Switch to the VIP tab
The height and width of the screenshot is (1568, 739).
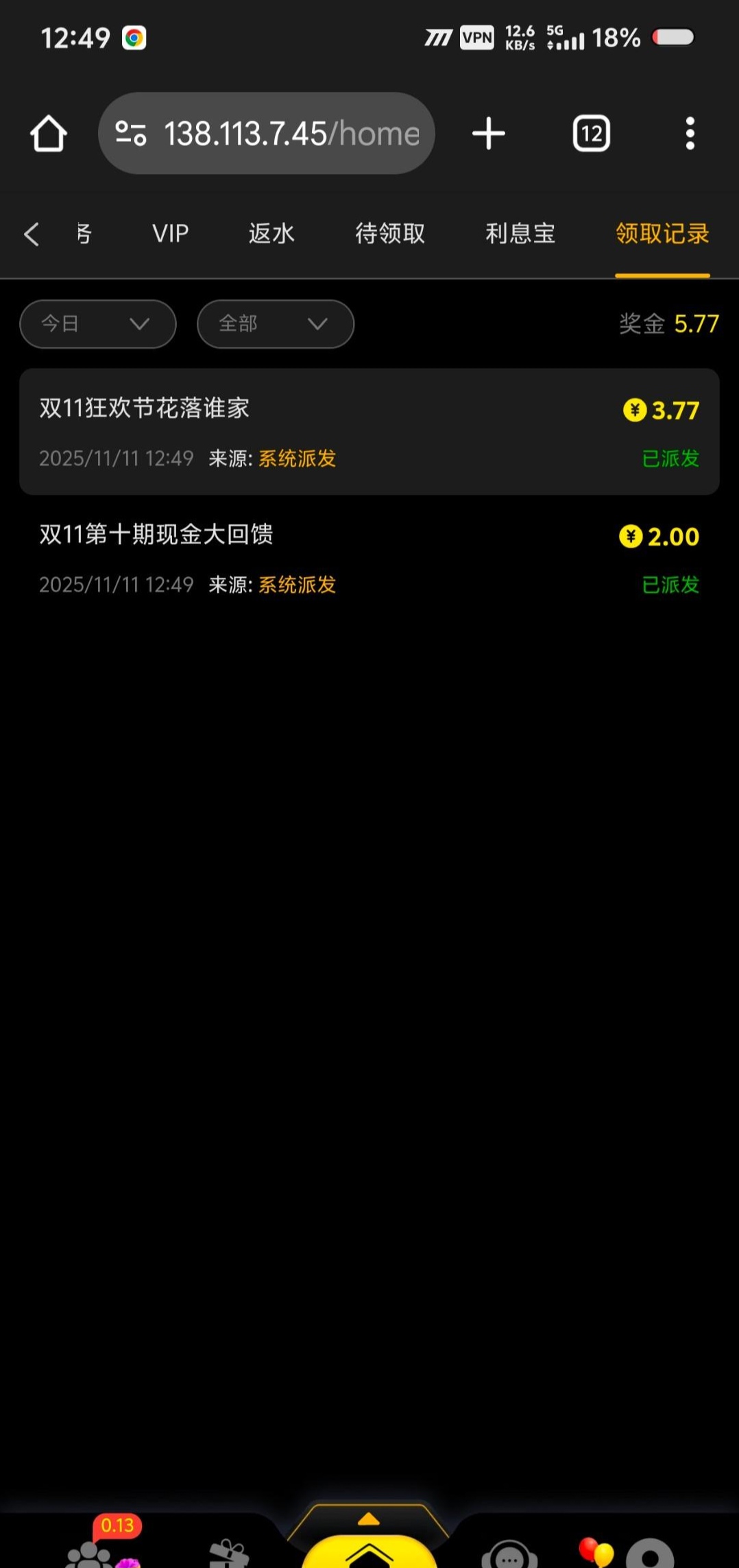click(170, 234)
